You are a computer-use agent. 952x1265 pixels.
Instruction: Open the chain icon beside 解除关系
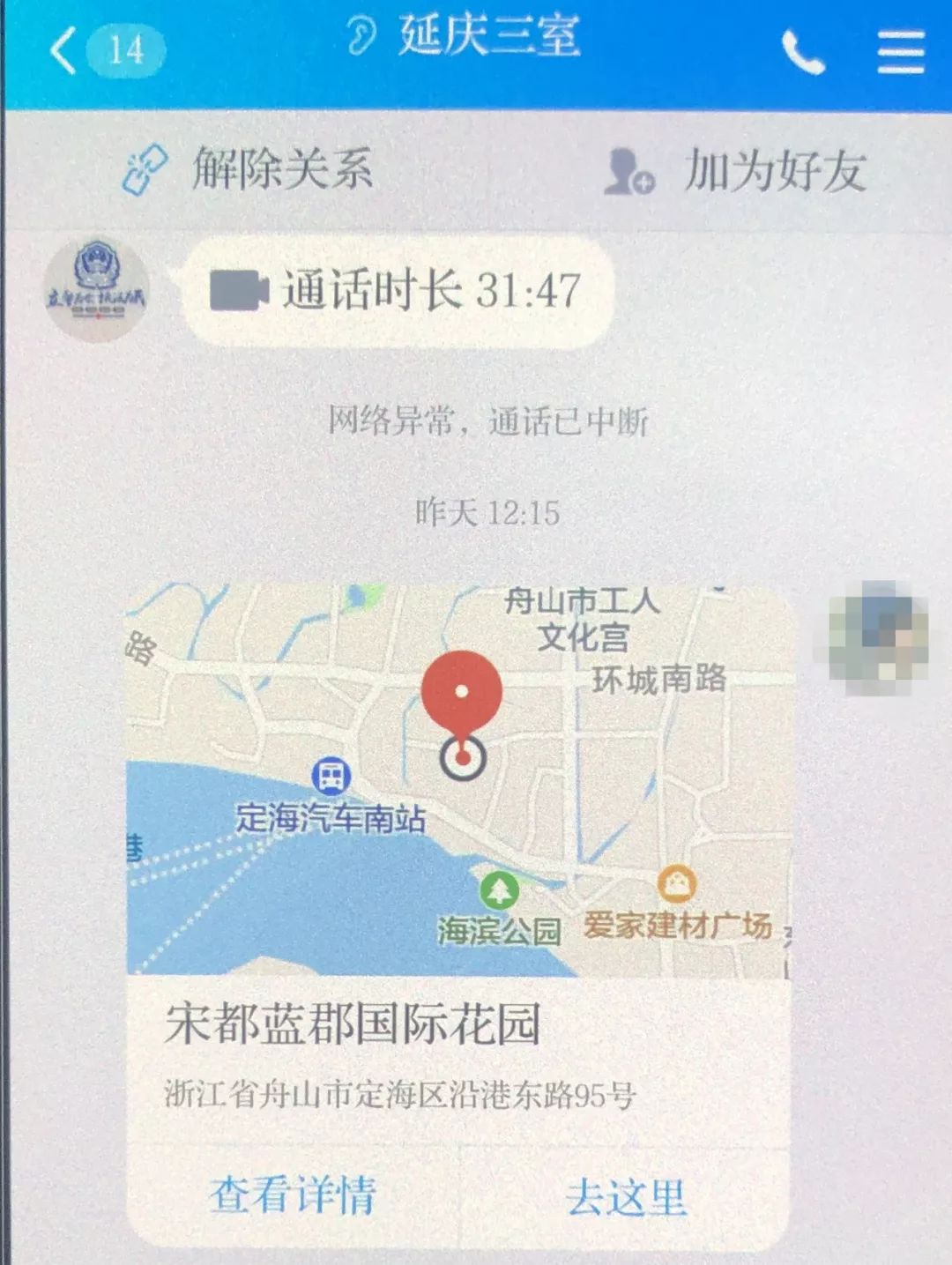pyautogui.click(x=148, y=168)
